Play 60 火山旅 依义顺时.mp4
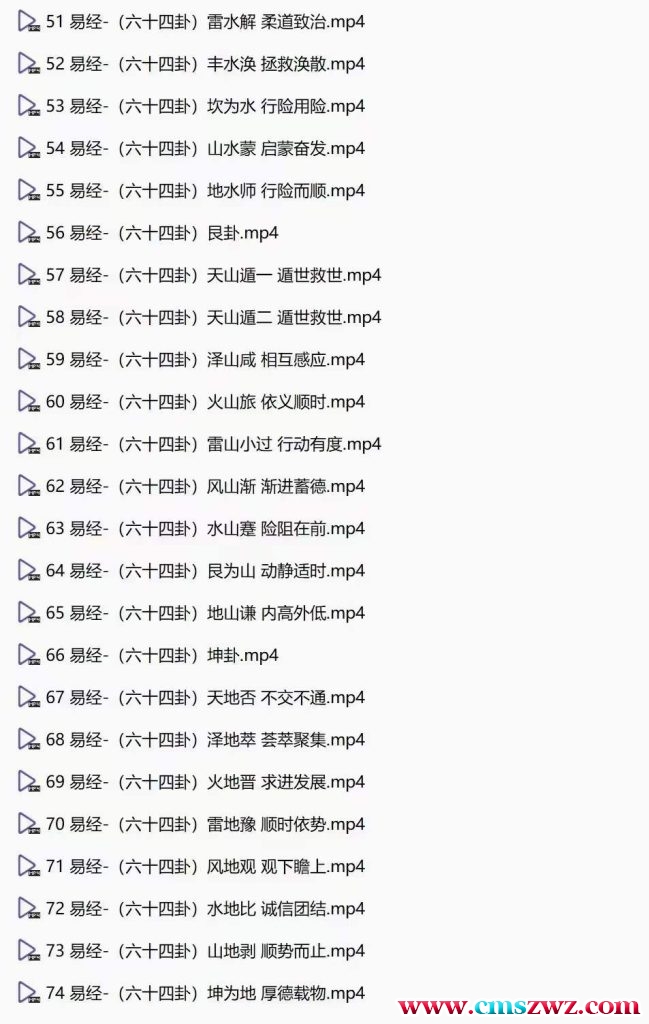649x1024 pixels. [x=205, y=402]
